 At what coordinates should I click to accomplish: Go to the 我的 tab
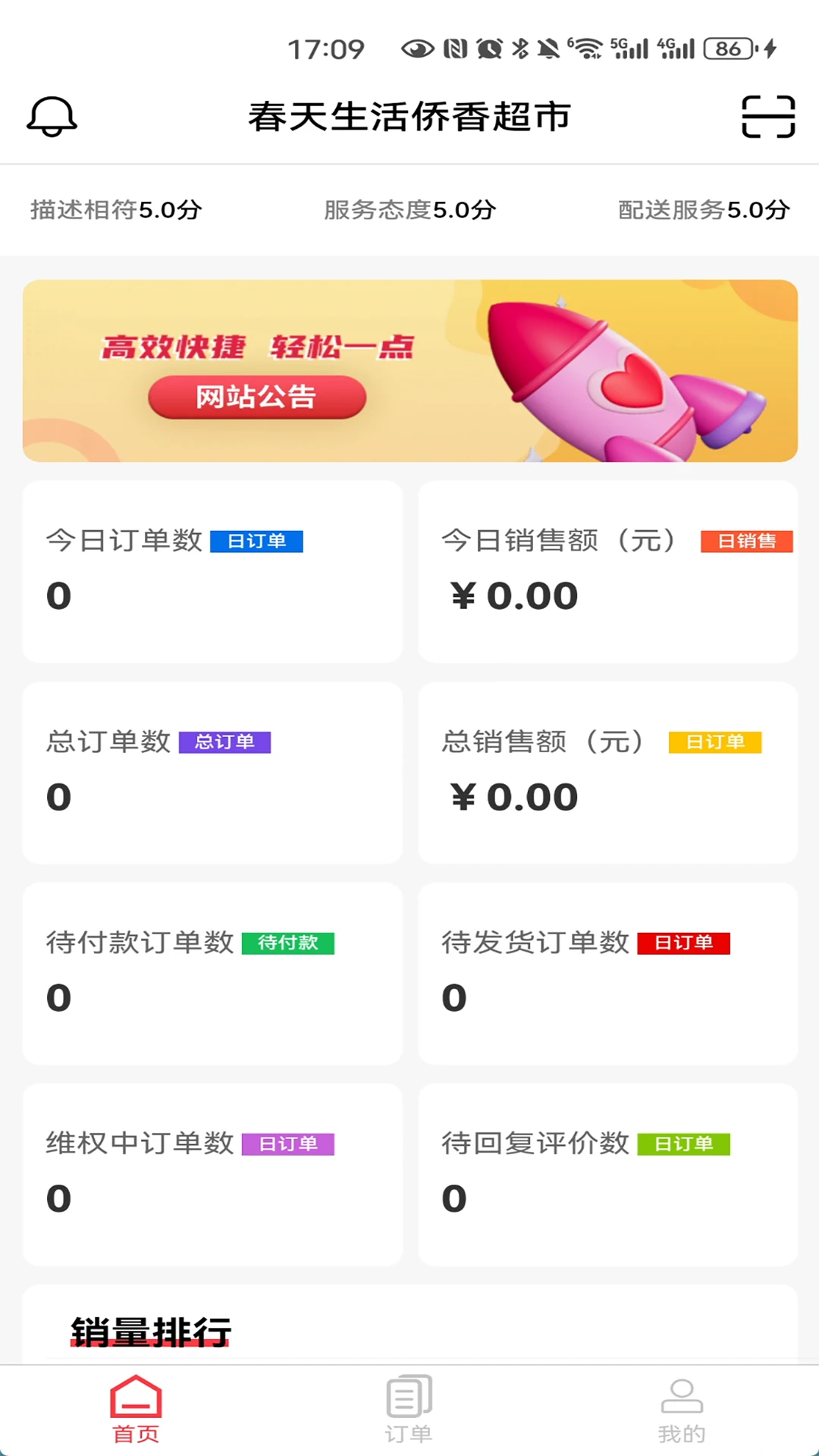tap(682, 1410)
